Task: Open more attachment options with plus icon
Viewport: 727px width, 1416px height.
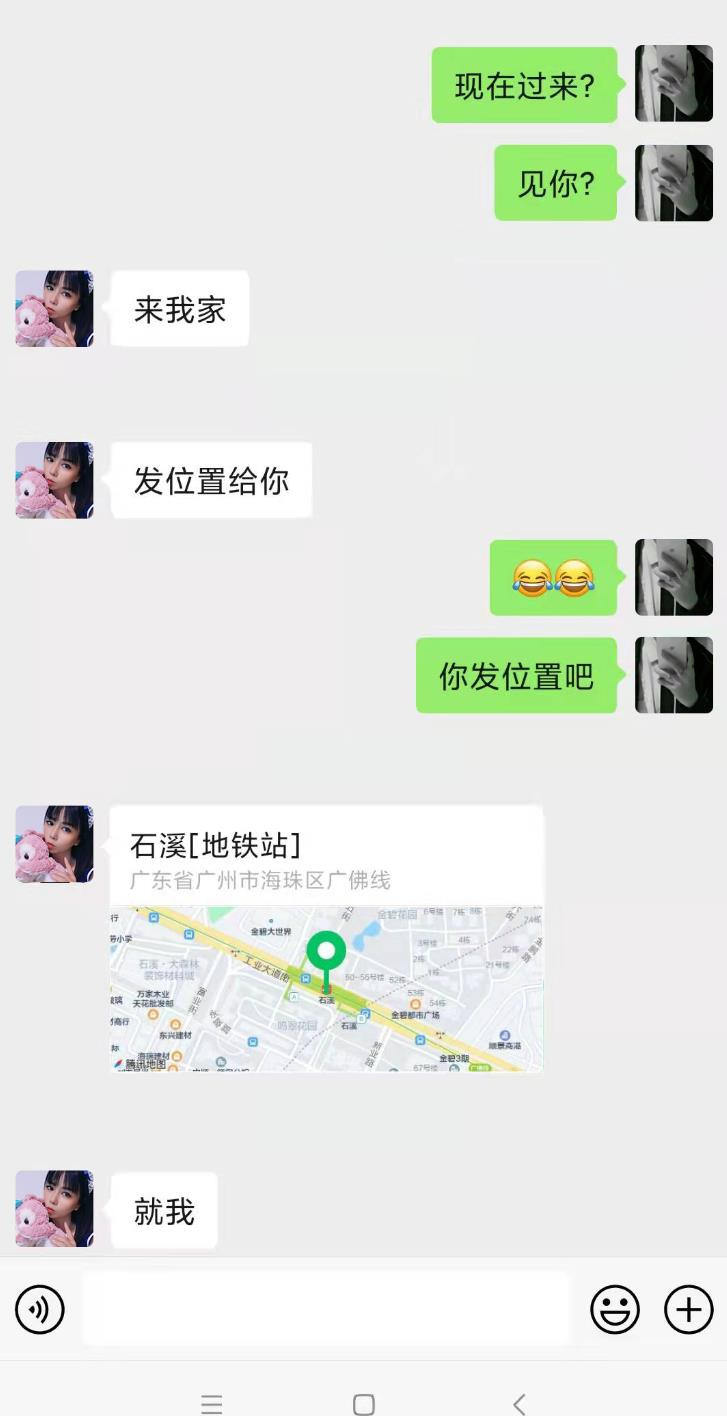Action: [x=687, y=1309]
